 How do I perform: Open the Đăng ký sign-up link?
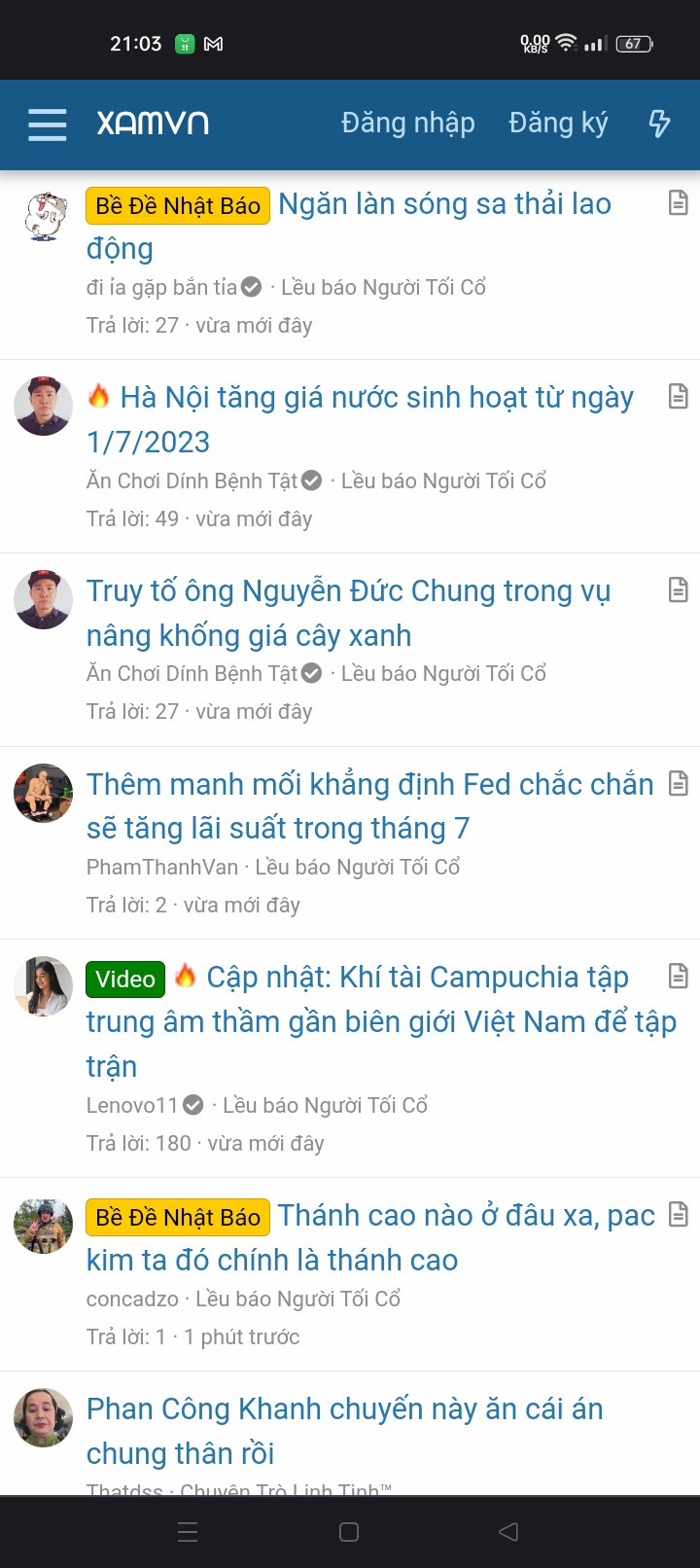click(558, 124)
